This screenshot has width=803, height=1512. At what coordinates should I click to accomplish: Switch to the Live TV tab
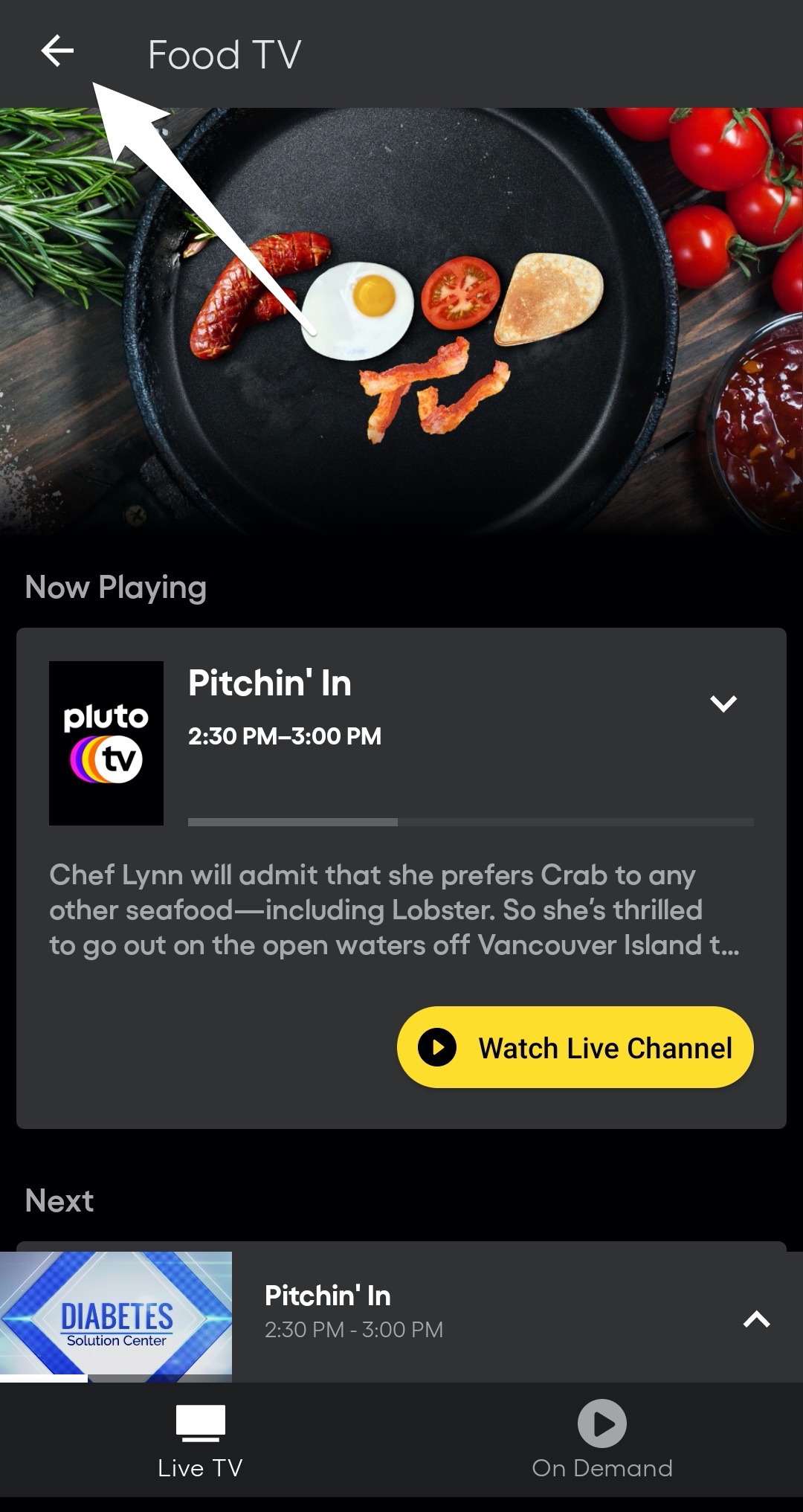coord(200,1440)
